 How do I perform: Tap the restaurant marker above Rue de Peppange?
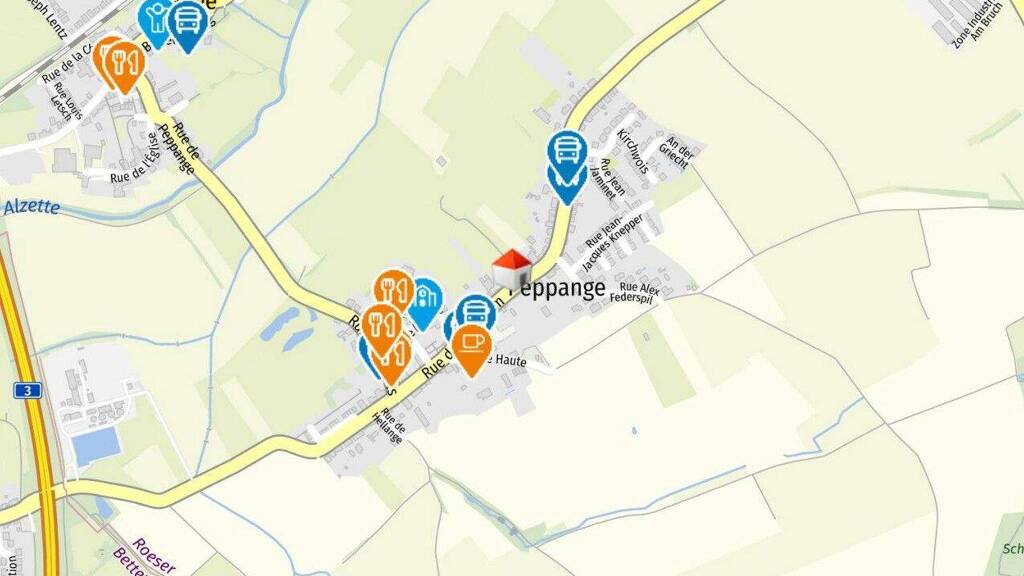tap(123, 62)
